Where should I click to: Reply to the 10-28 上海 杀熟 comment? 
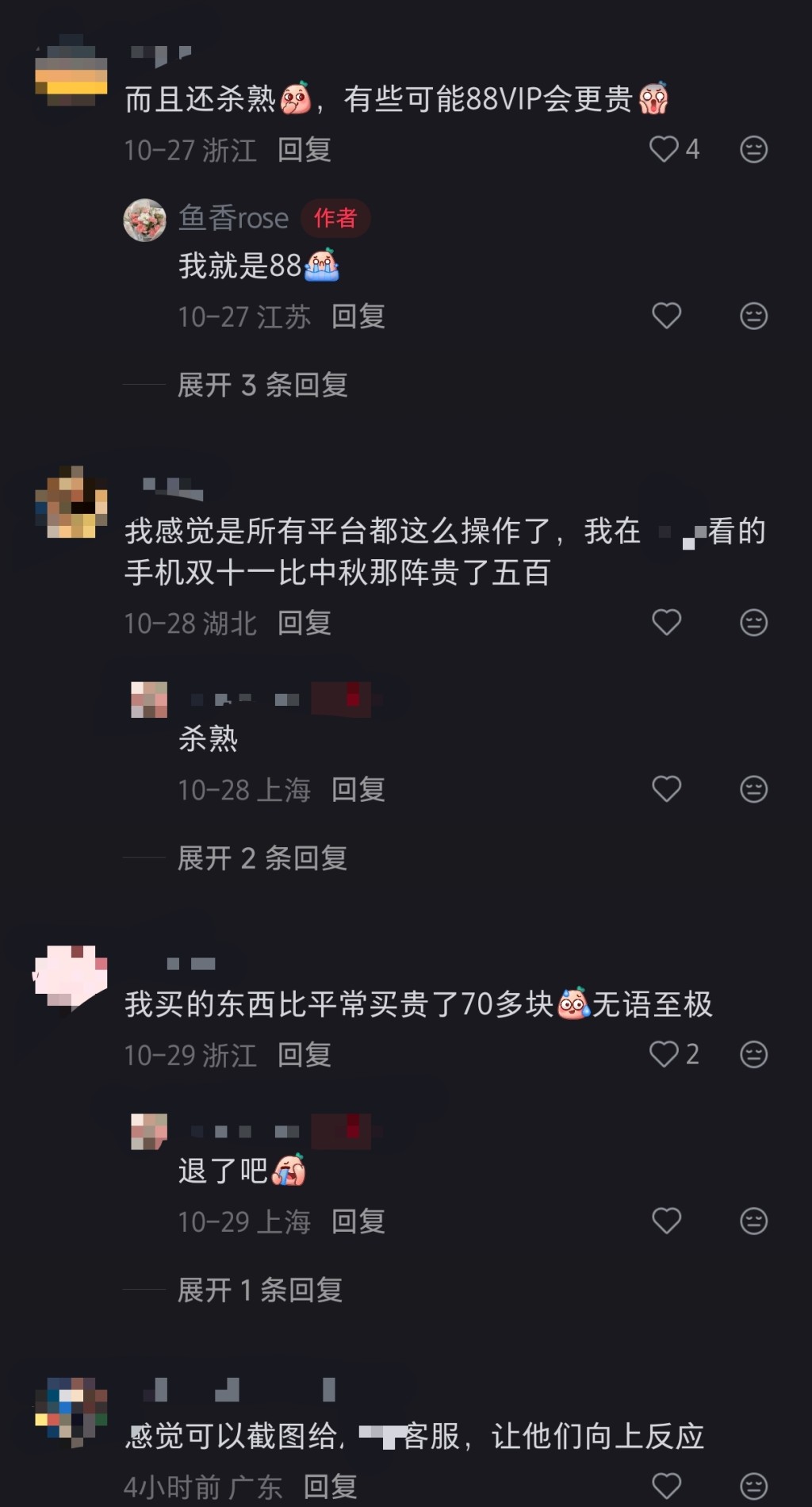pyautogui.click(x=358, y=789)
